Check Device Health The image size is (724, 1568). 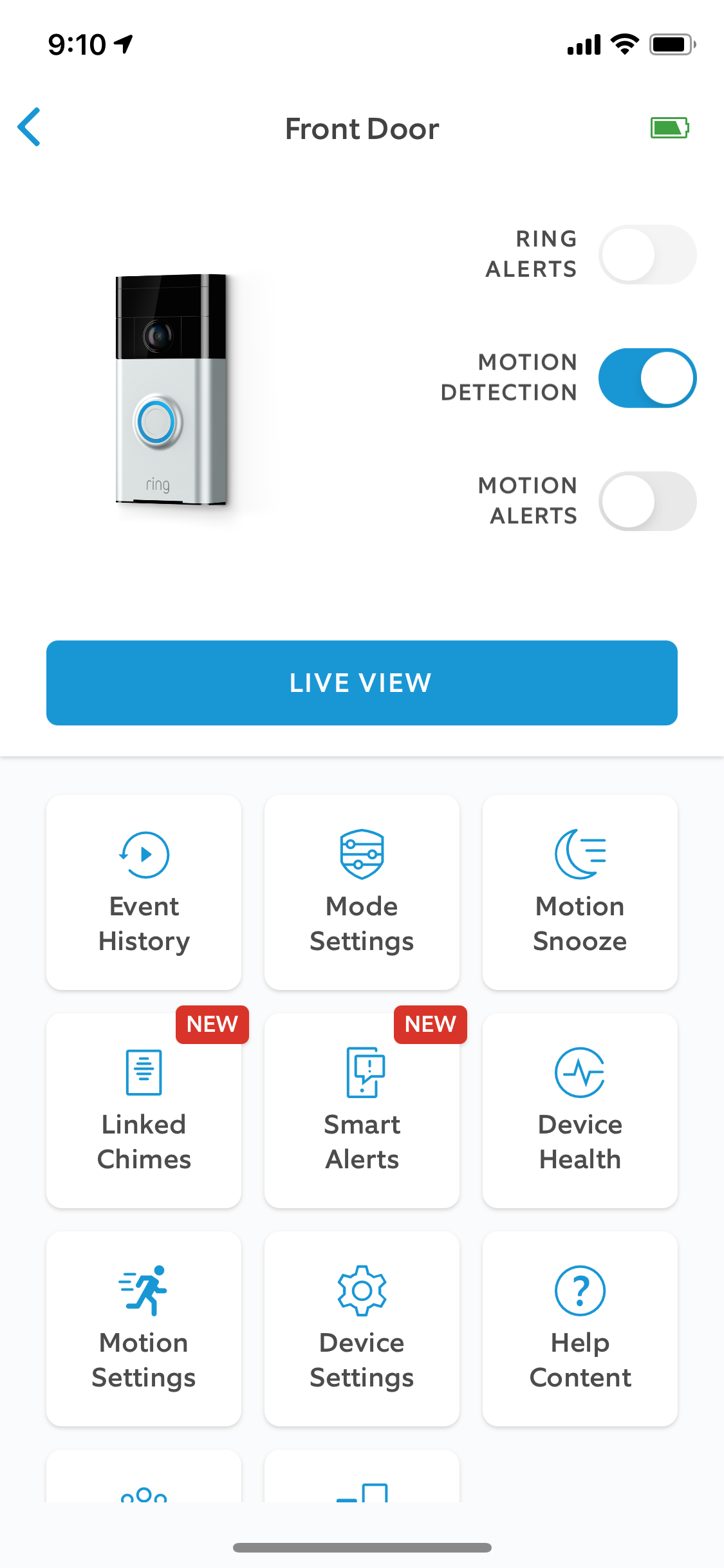579,1110
